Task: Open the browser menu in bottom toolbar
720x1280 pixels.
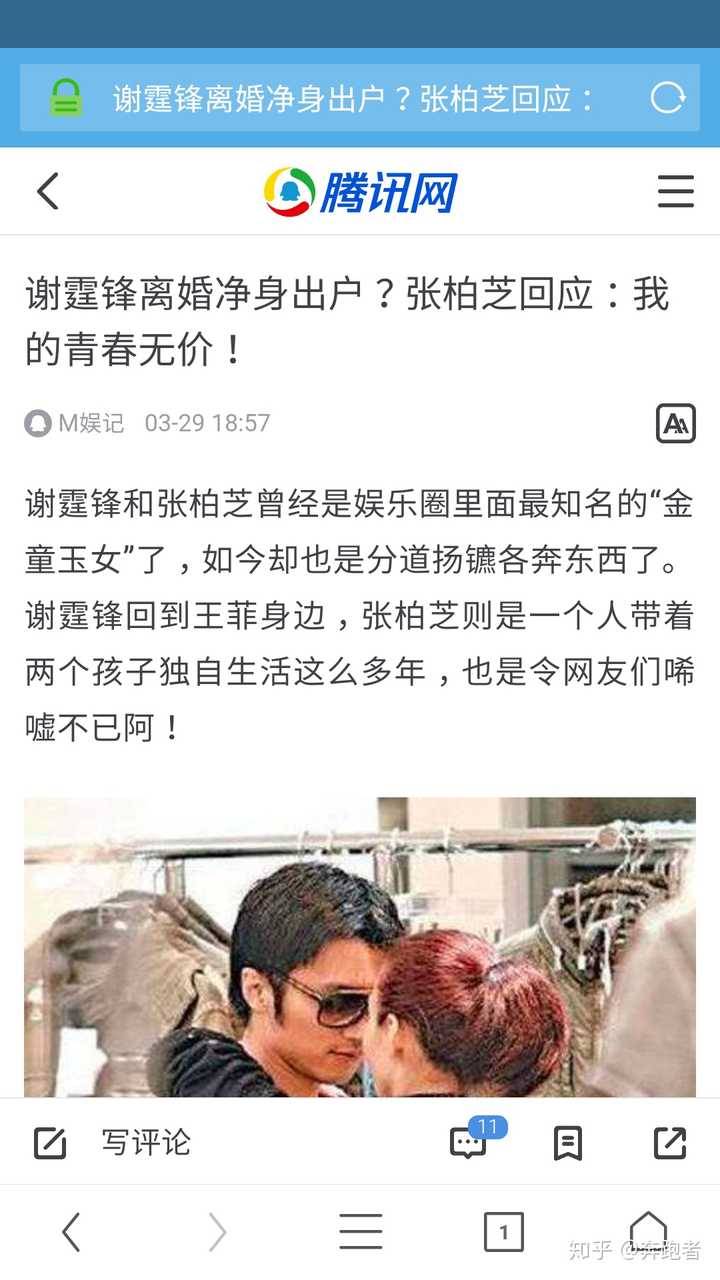Action: (360, 1232)
